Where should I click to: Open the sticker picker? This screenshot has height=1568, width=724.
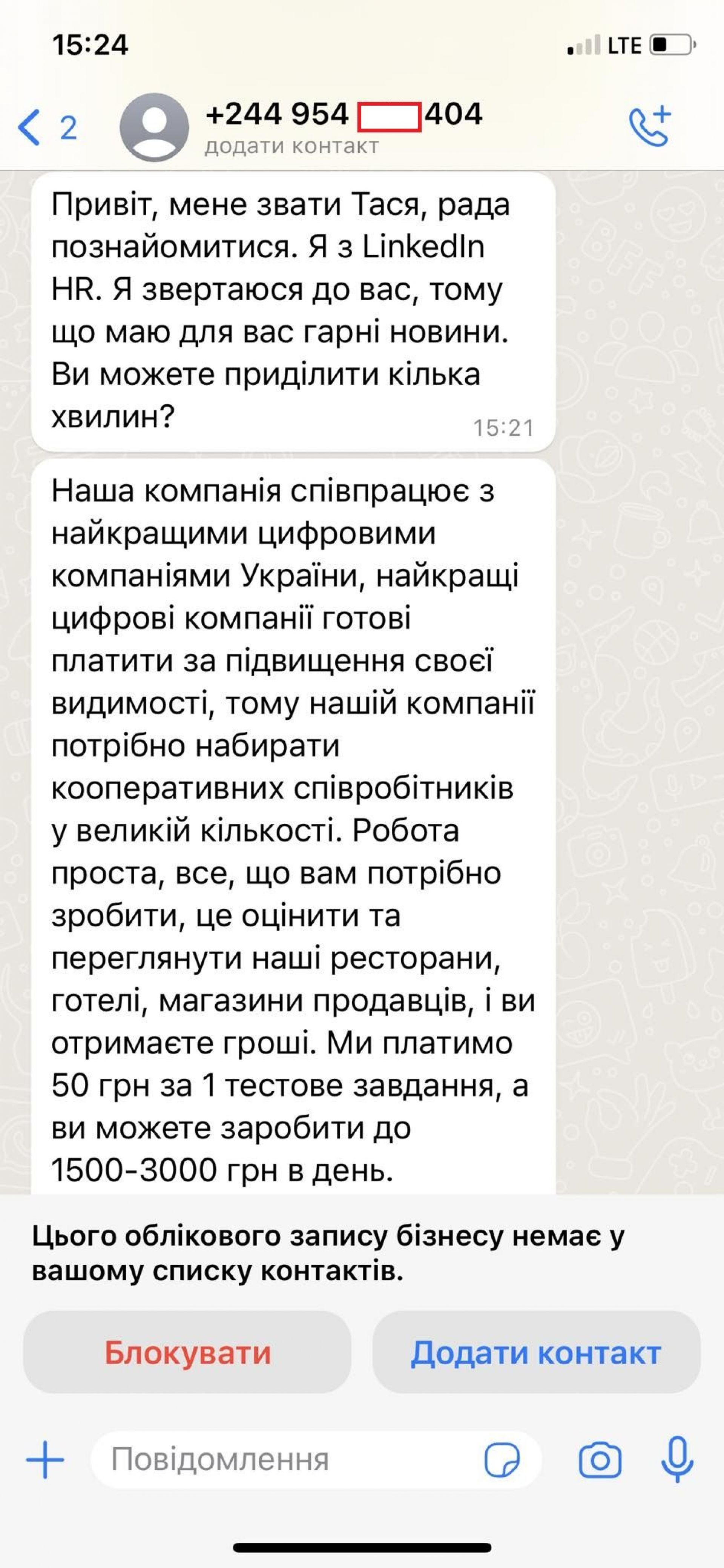501,1460
